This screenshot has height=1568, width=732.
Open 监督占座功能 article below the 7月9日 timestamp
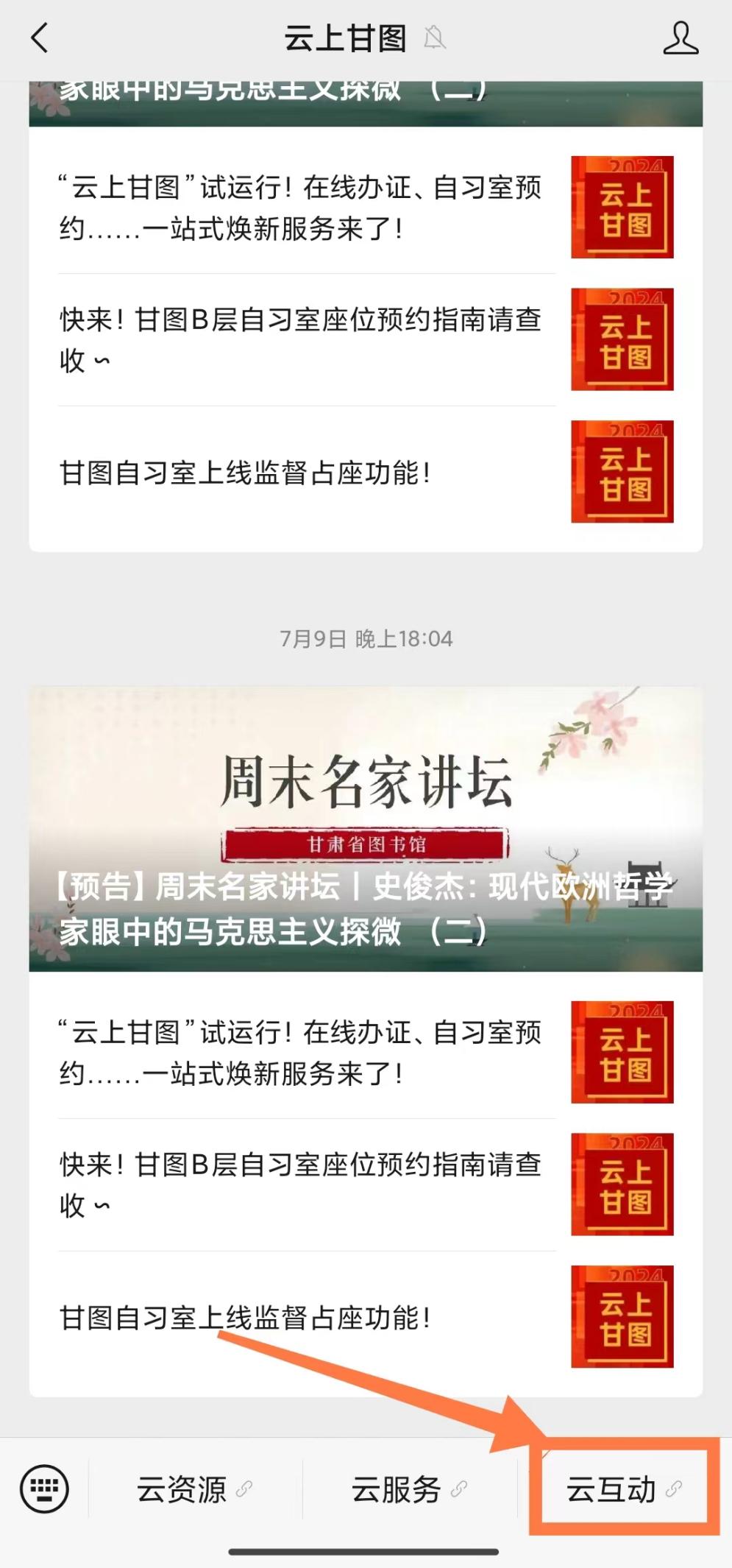pyautogui.click(x=366, y=1317)
